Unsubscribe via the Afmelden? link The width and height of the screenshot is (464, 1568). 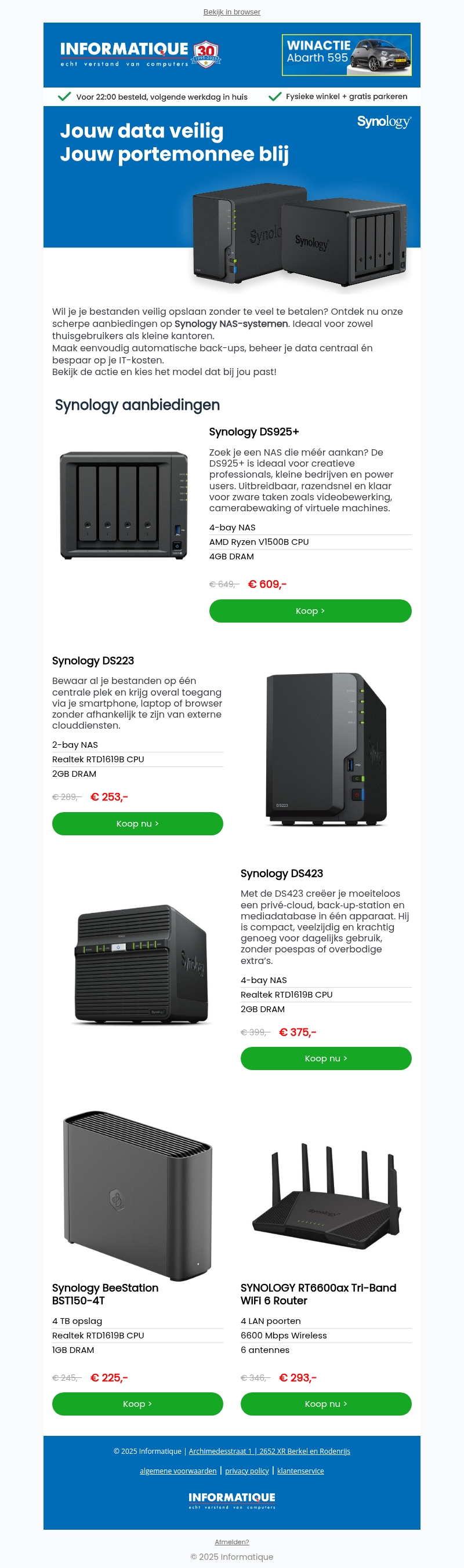tap(231, 1541)
